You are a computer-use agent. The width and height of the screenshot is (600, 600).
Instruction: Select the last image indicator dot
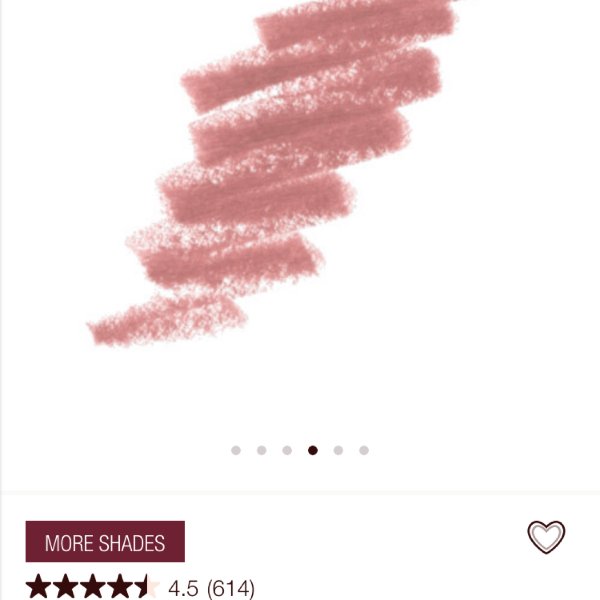point(364,450)
